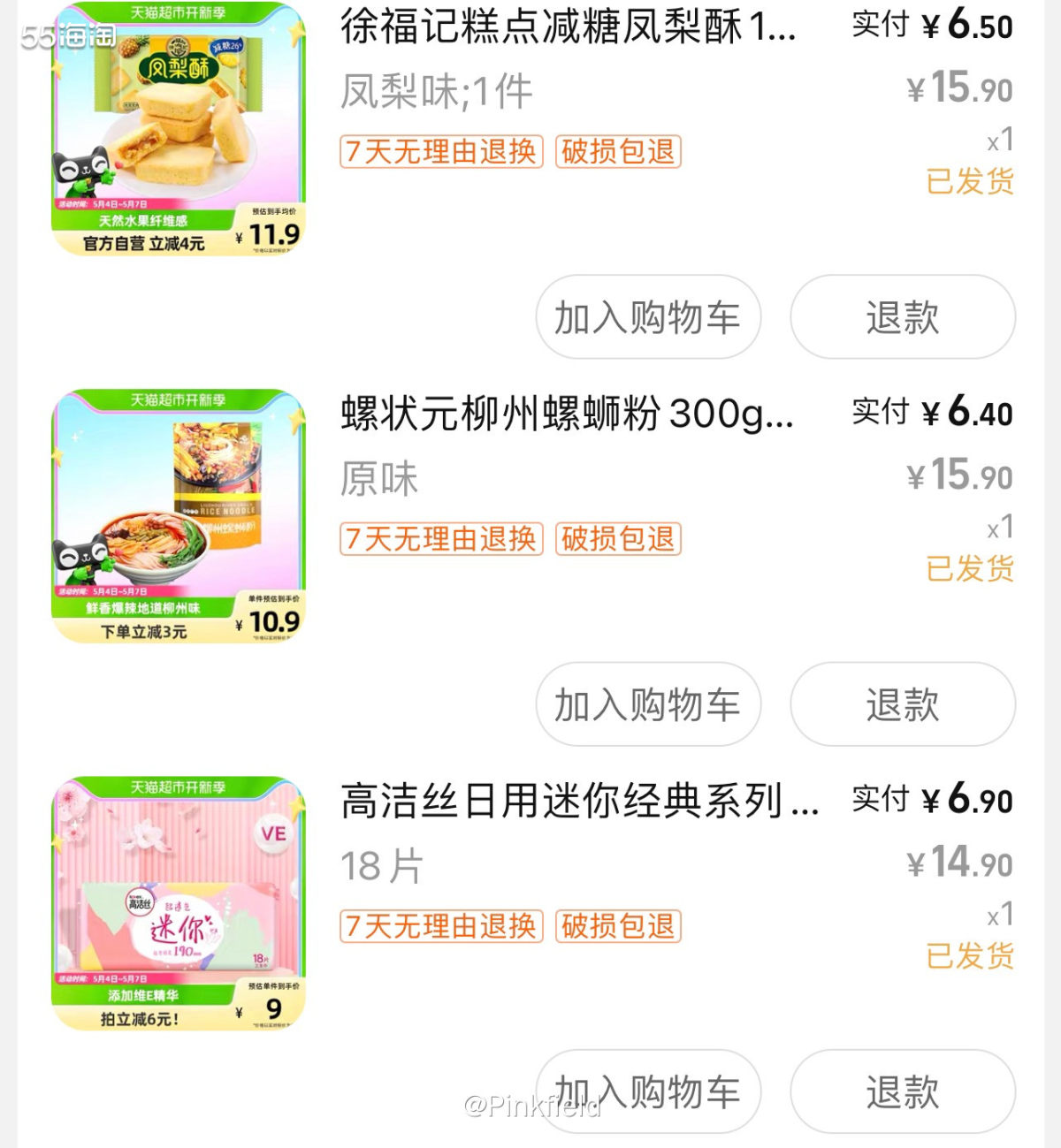This screenshot has height=1148, width=1061.
Task: Click 加入购物车 for the 凤梨酥 order
Action: (648, 318)
